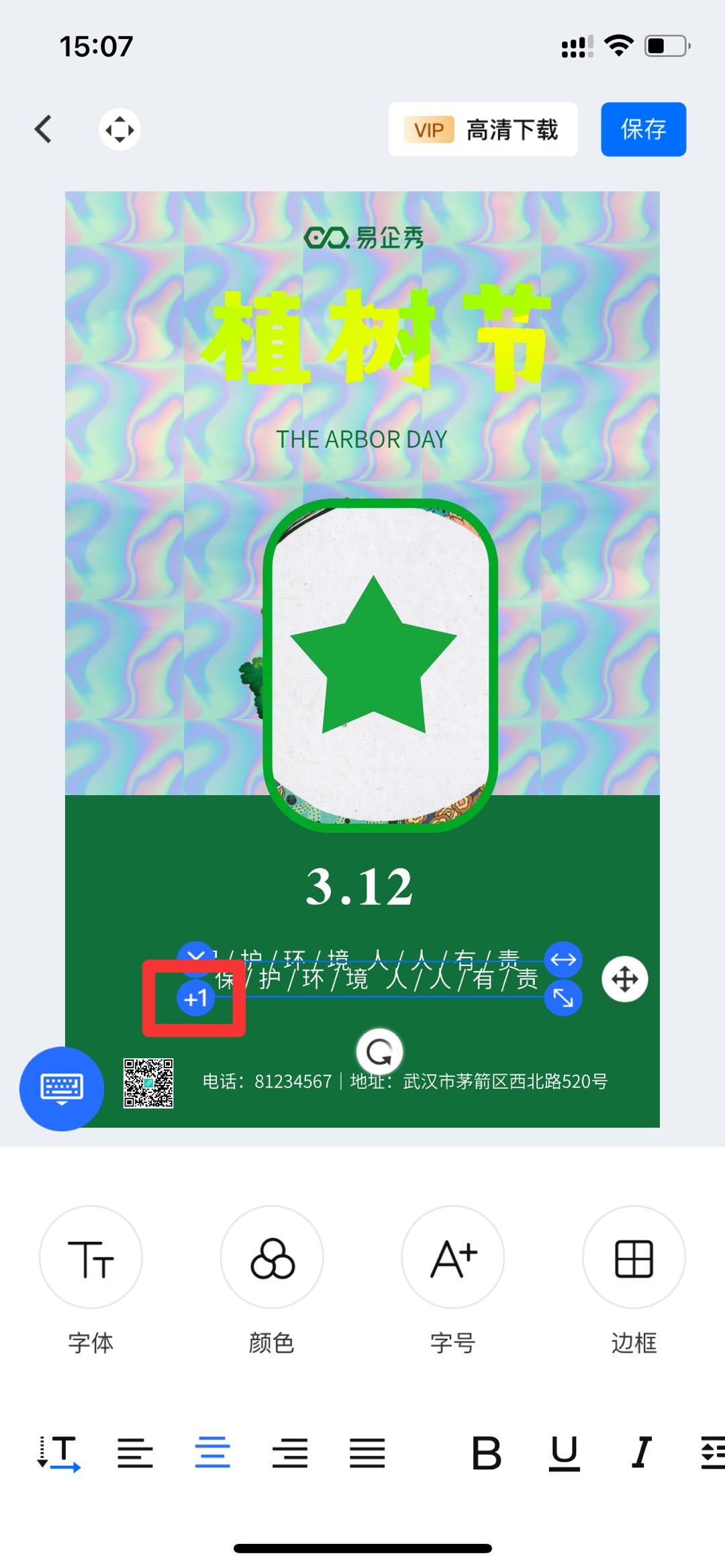Align text to the right
The height and width of the screenshot is (1568, 725).
click(x=290, y=1453)
